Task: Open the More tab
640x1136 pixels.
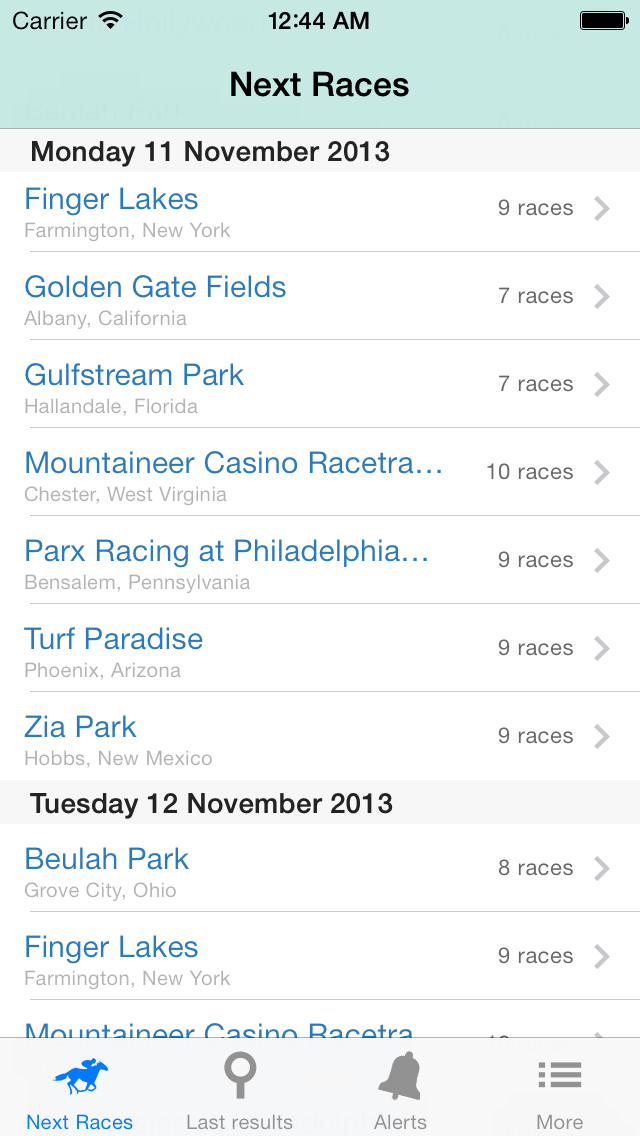Action: click(x=560, y=1090)
